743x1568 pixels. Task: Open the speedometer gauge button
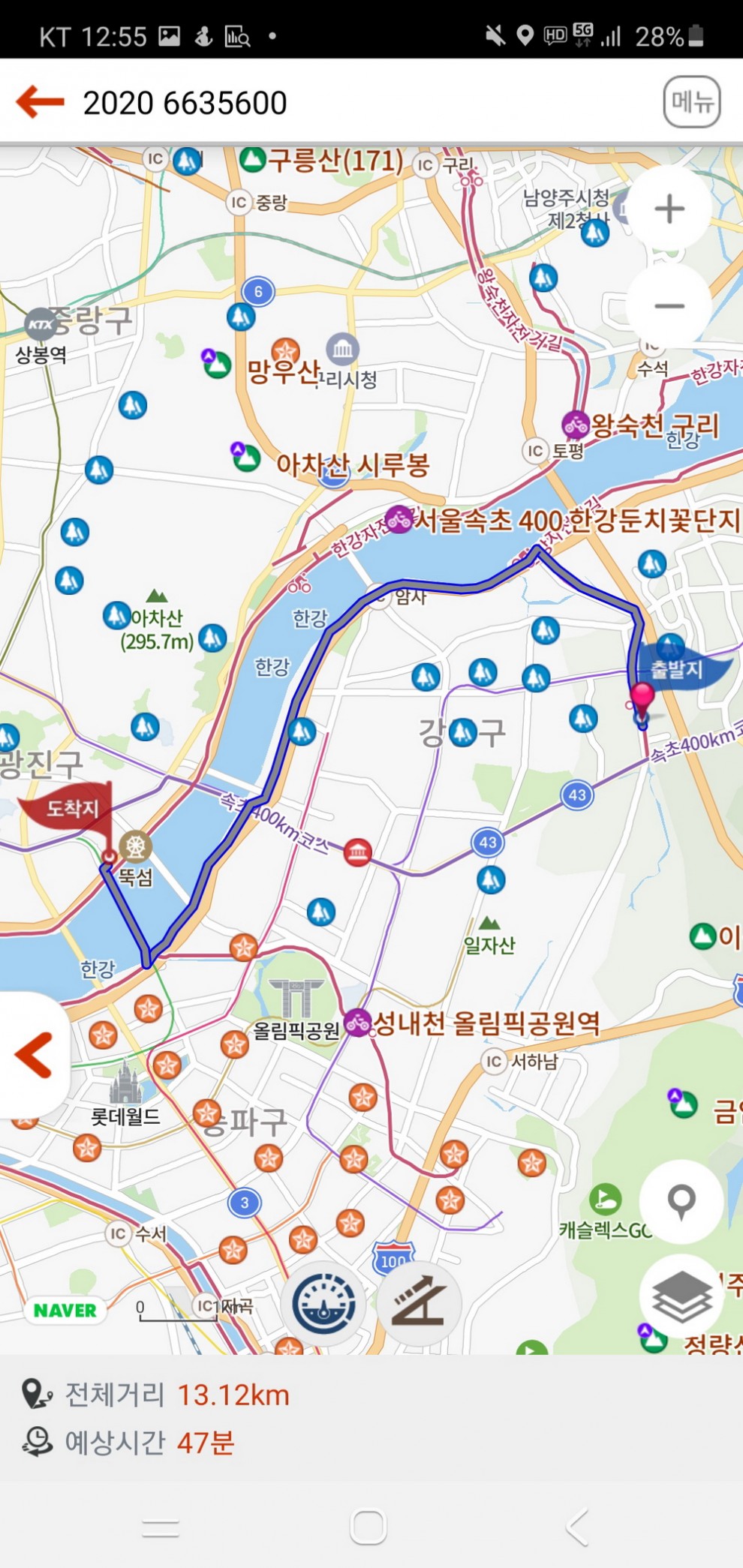[323, 1305]
